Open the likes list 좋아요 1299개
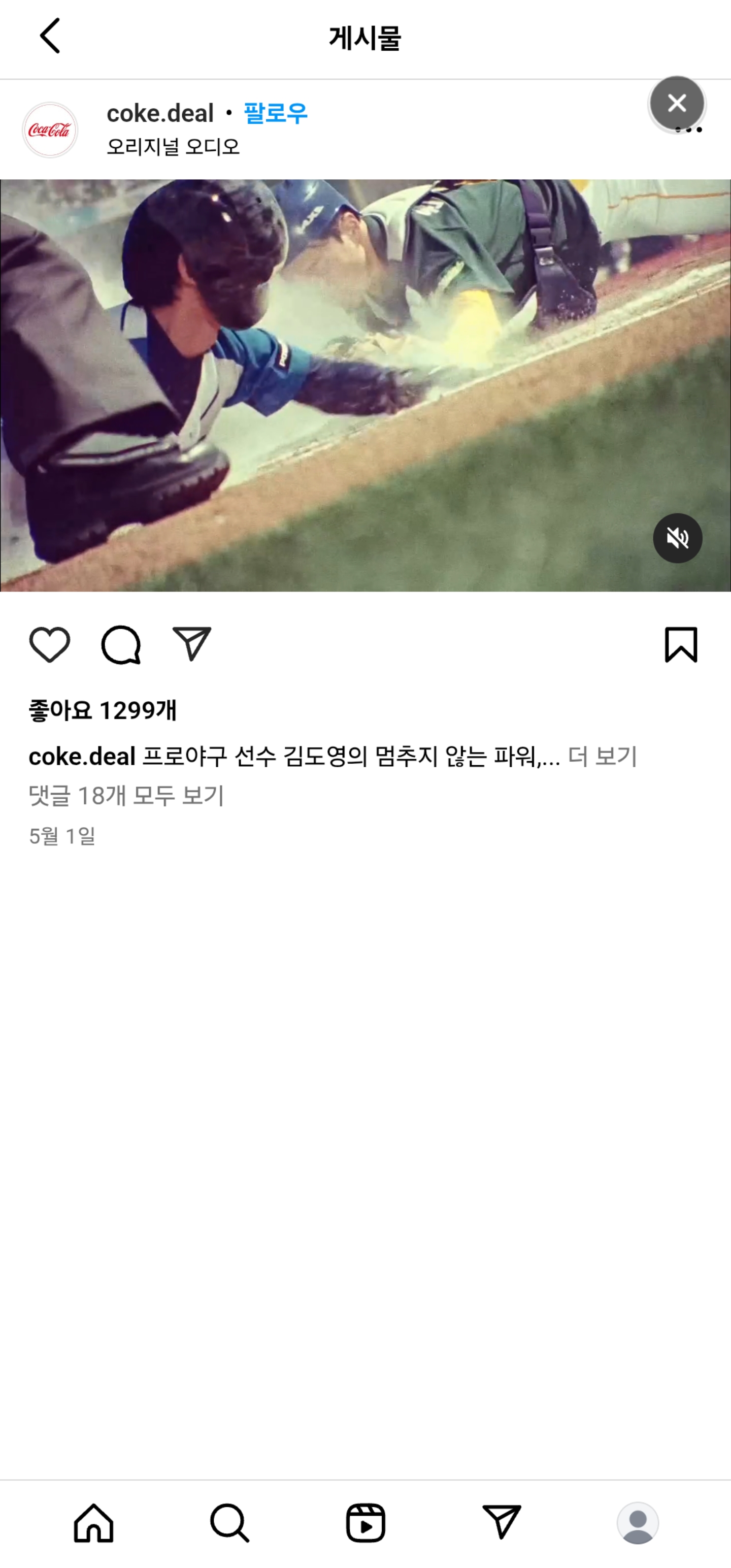This screenshot has height=1568, width=731. 103,710
